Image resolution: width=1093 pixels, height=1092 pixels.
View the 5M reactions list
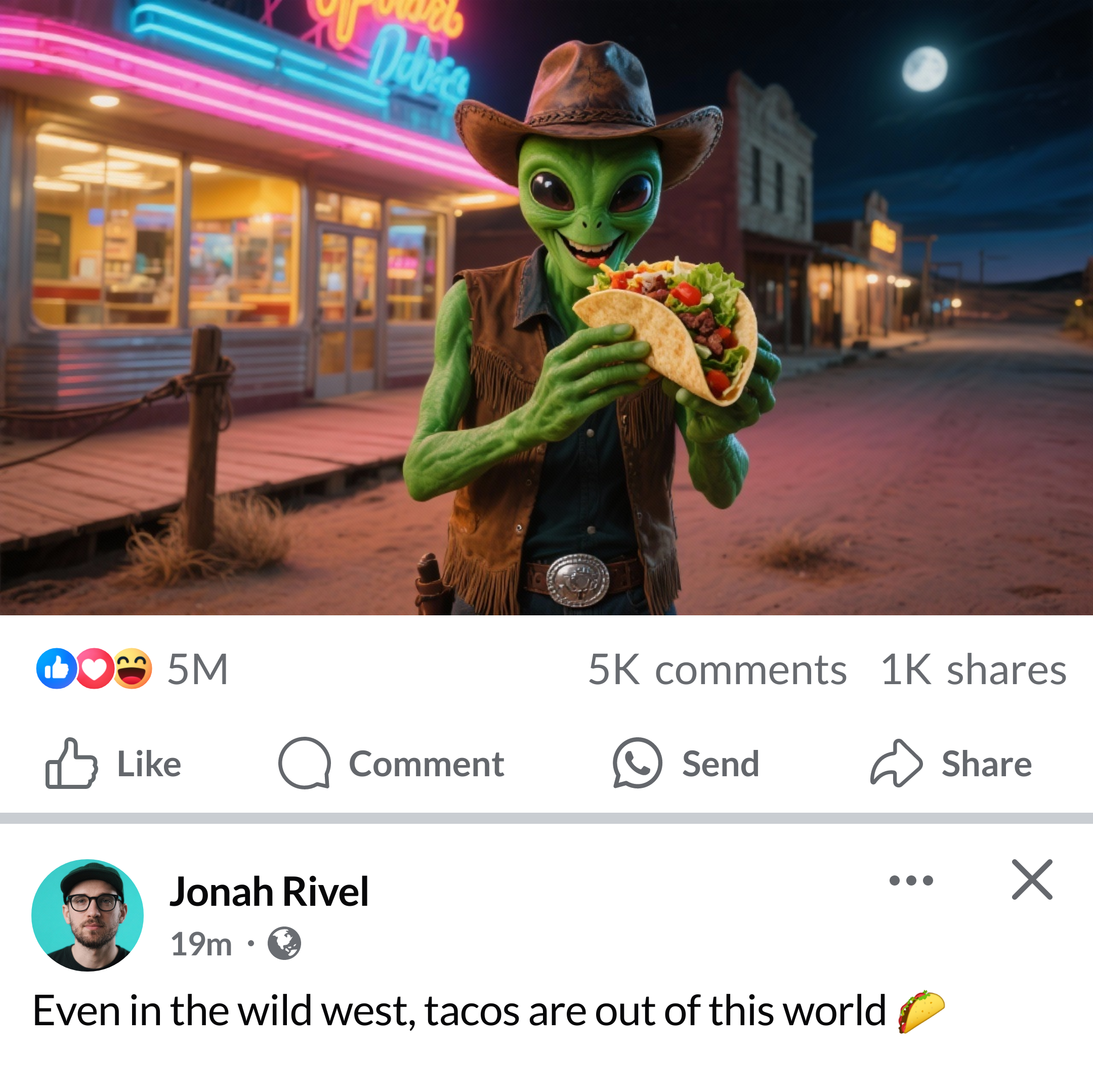[x=133, y=669]
